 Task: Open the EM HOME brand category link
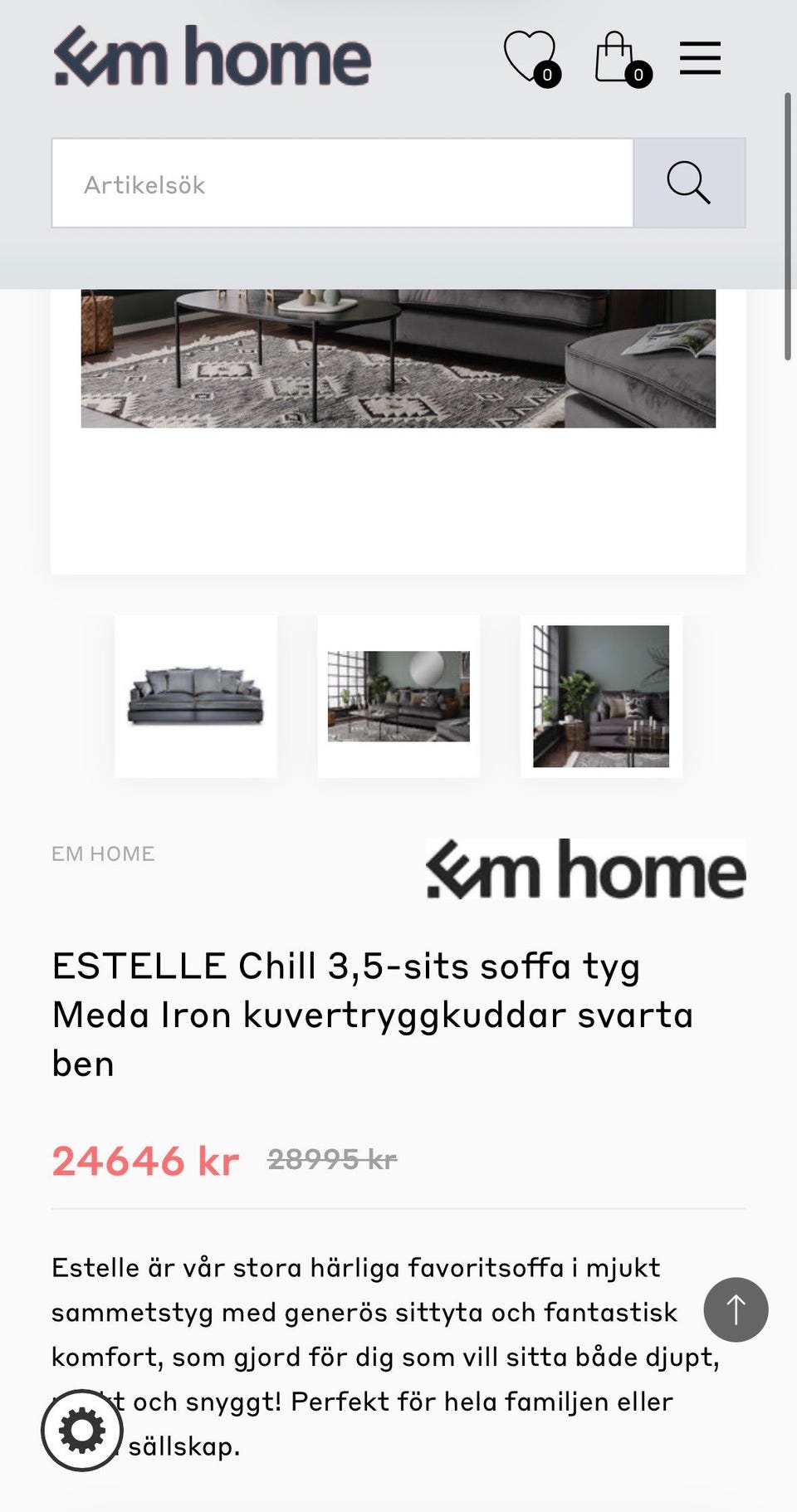tap(103, 853)
